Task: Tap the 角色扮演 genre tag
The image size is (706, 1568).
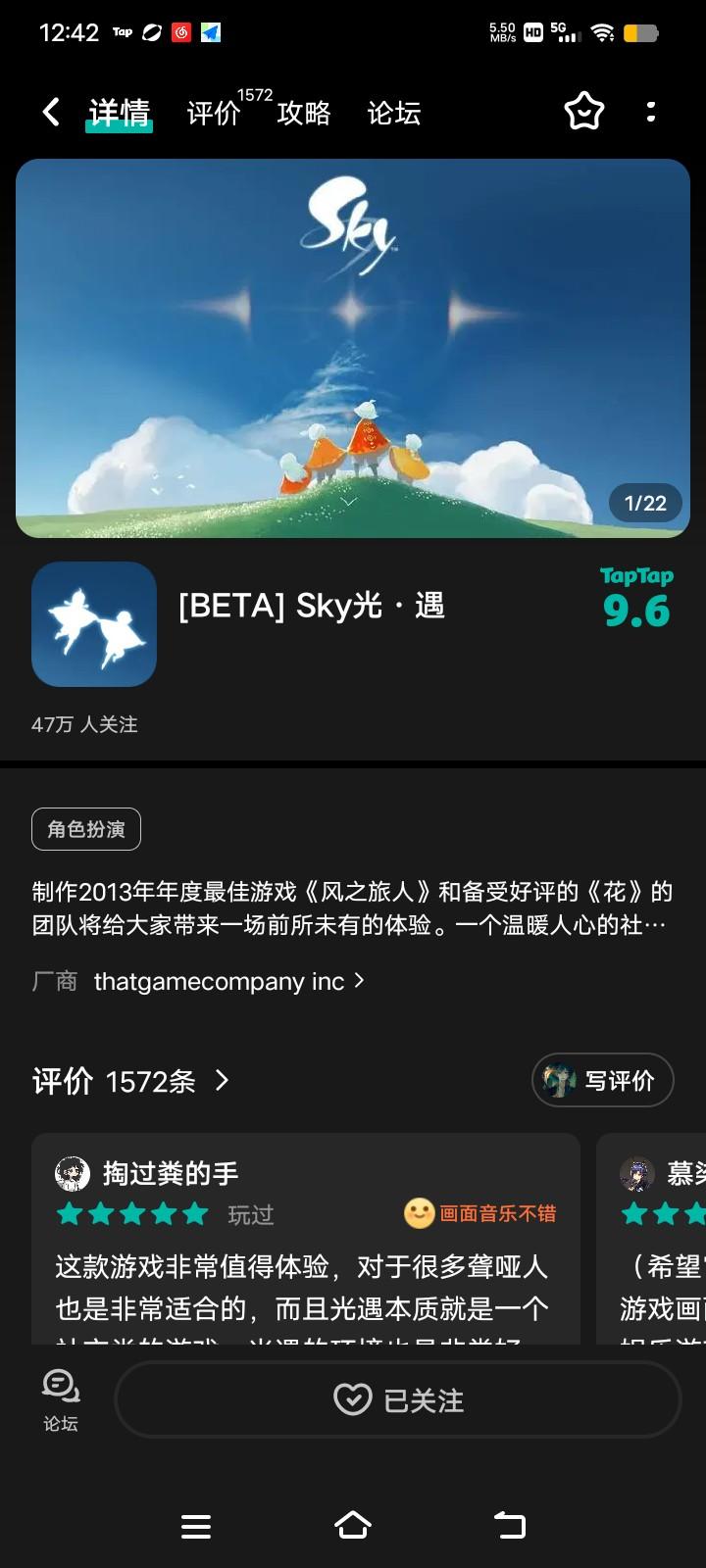Action: click(x=86, y=828)
